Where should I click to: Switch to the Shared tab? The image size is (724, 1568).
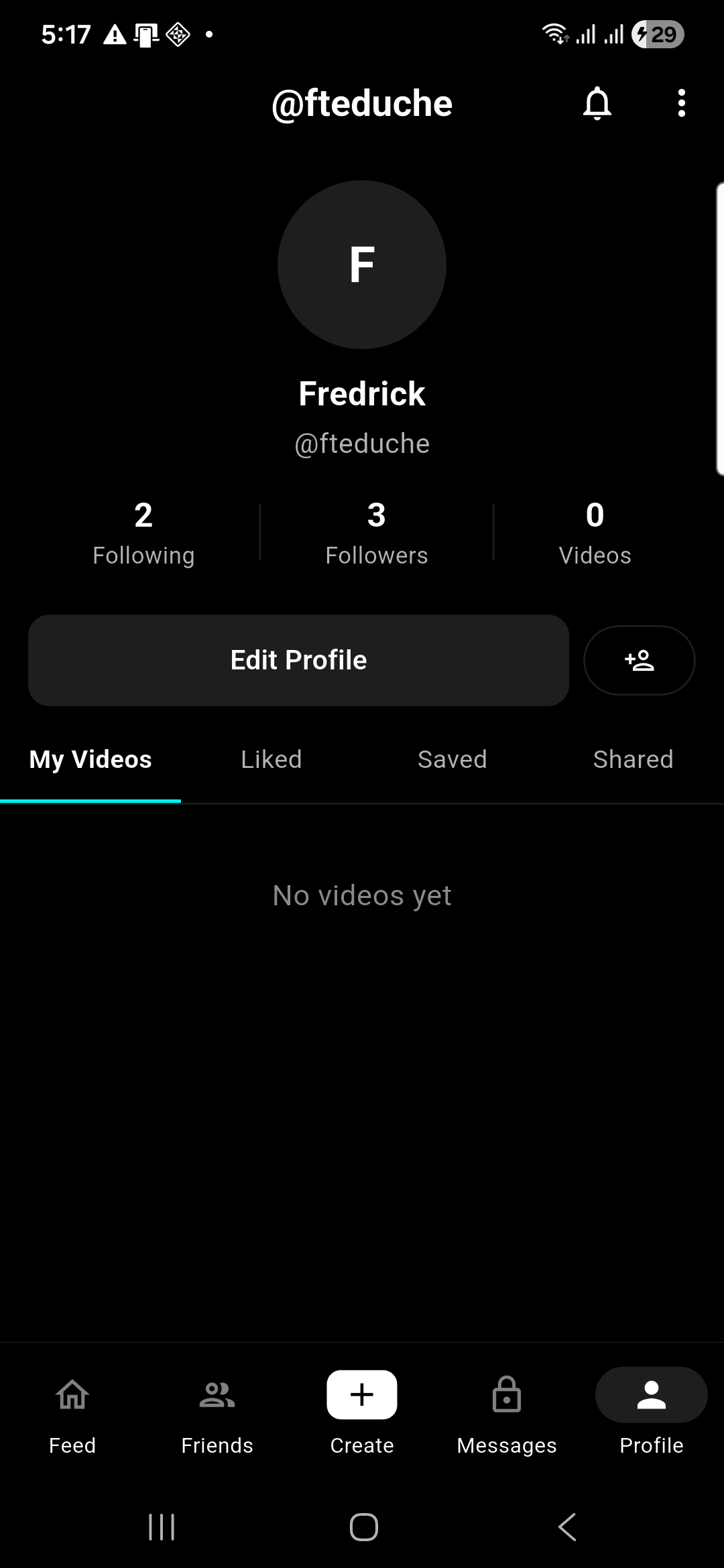click(633, 759)
